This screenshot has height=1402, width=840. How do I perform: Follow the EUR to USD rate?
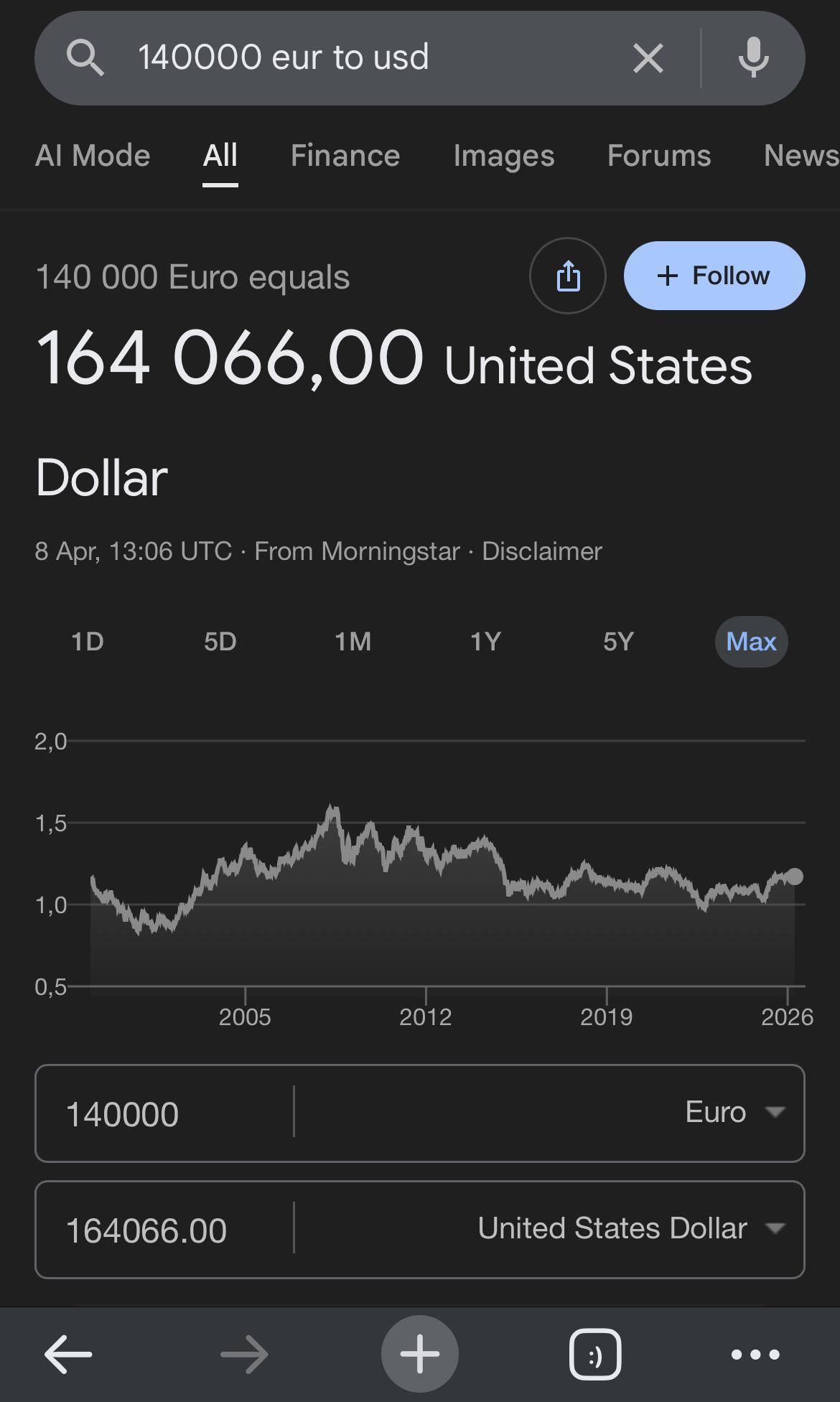click(x=714, y=276)
